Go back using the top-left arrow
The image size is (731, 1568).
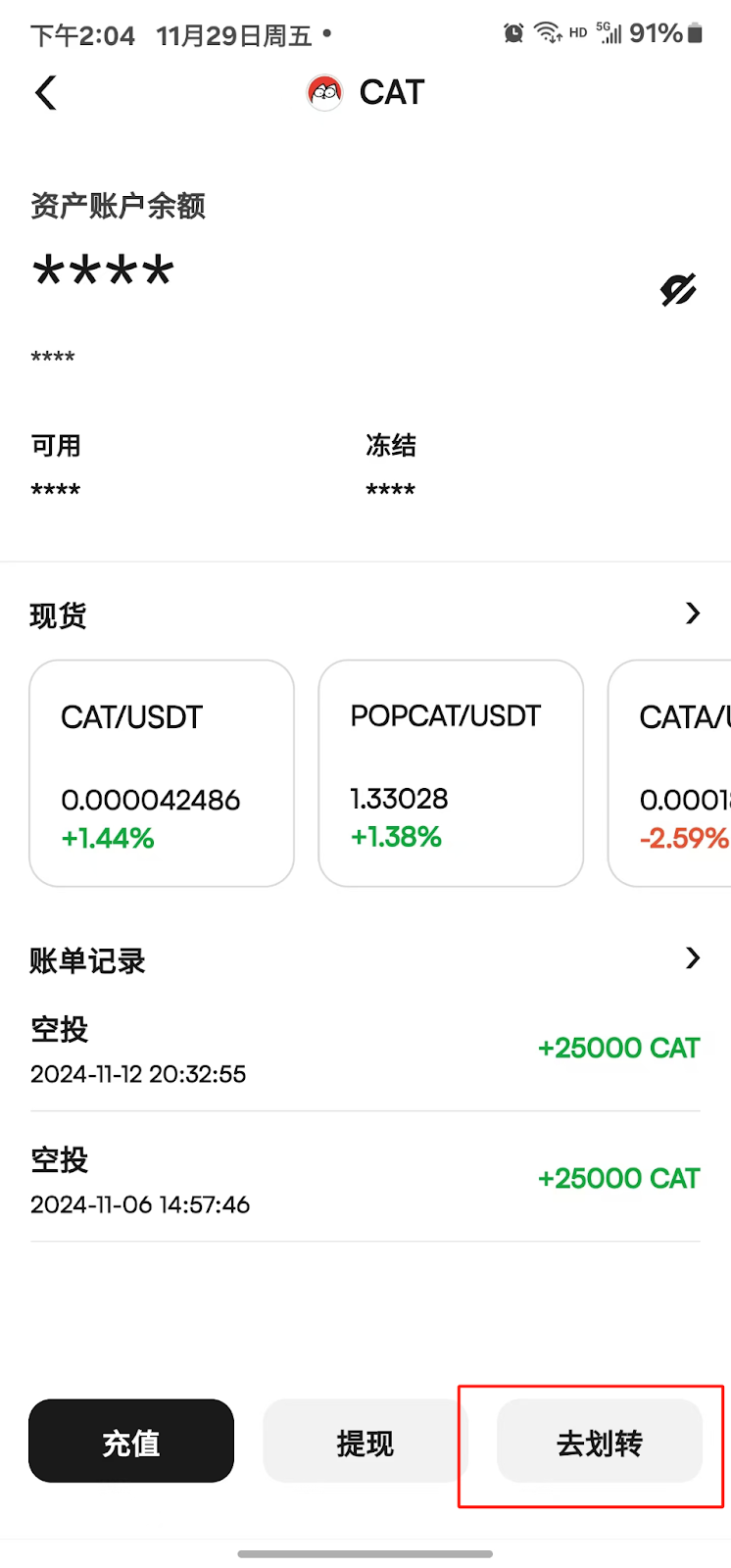pyautogui.click(x=46, y=93)
